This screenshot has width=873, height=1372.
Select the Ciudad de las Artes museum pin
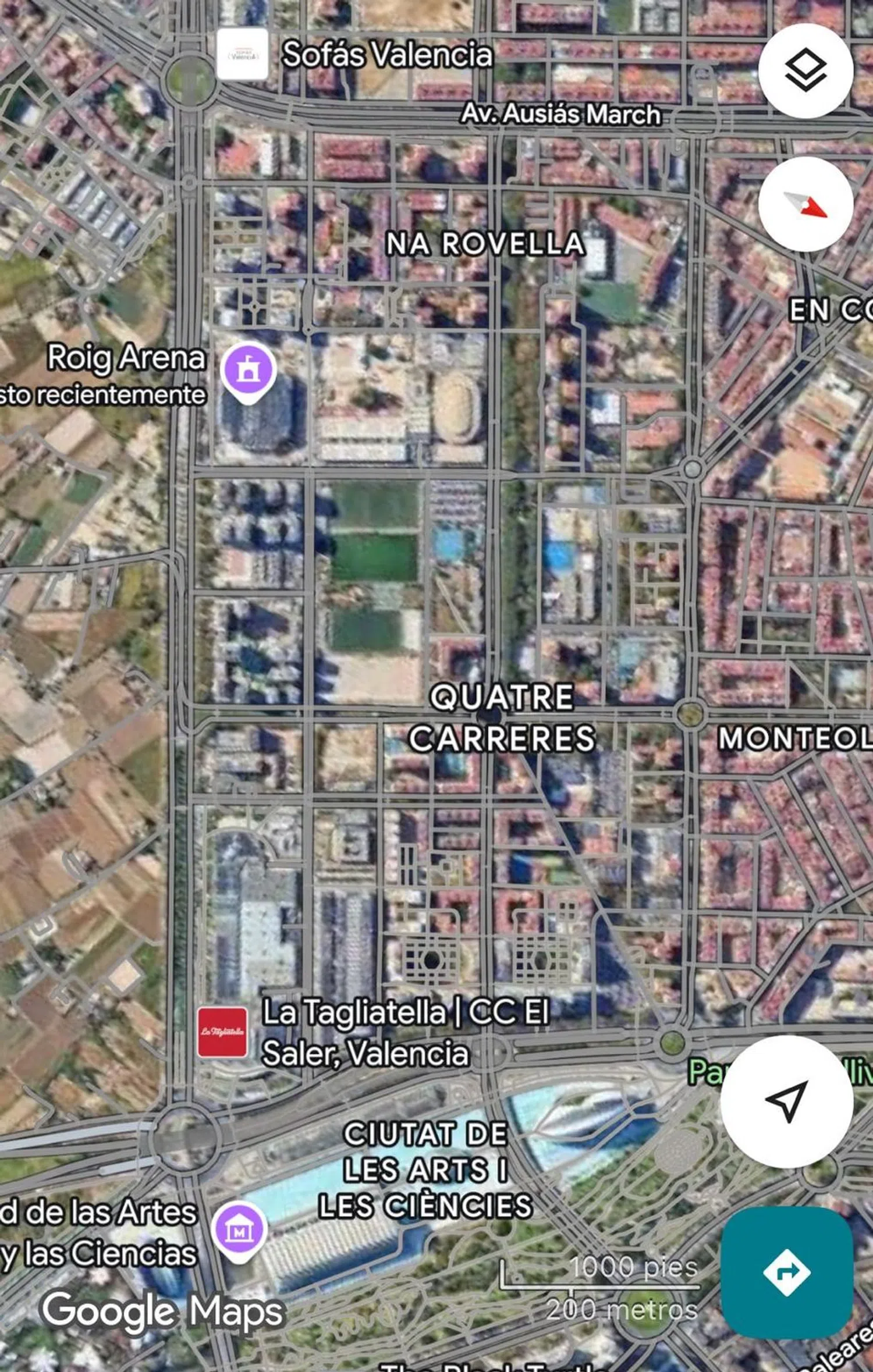pyautogui.click(x=239, y=1229)
